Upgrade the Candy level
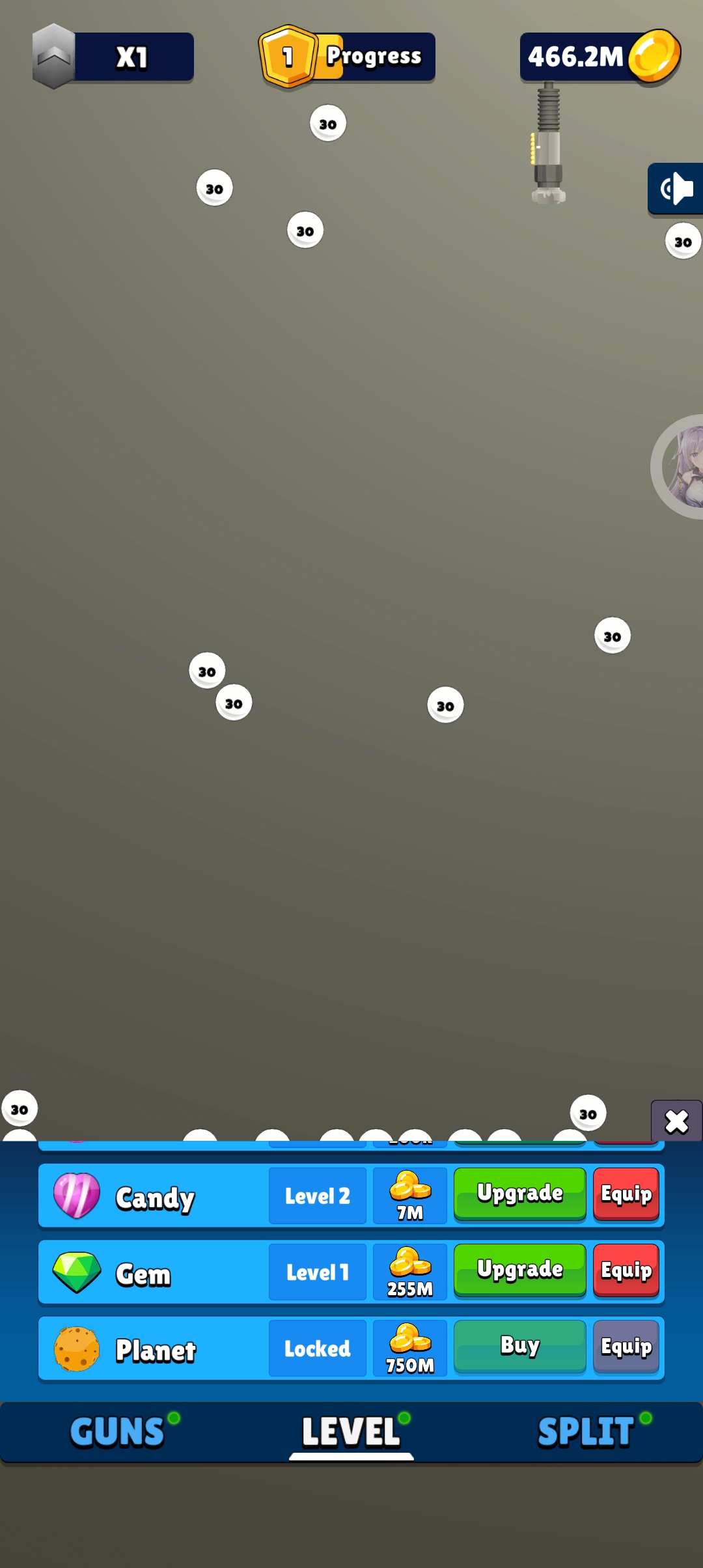 (x=519, y=1194)
